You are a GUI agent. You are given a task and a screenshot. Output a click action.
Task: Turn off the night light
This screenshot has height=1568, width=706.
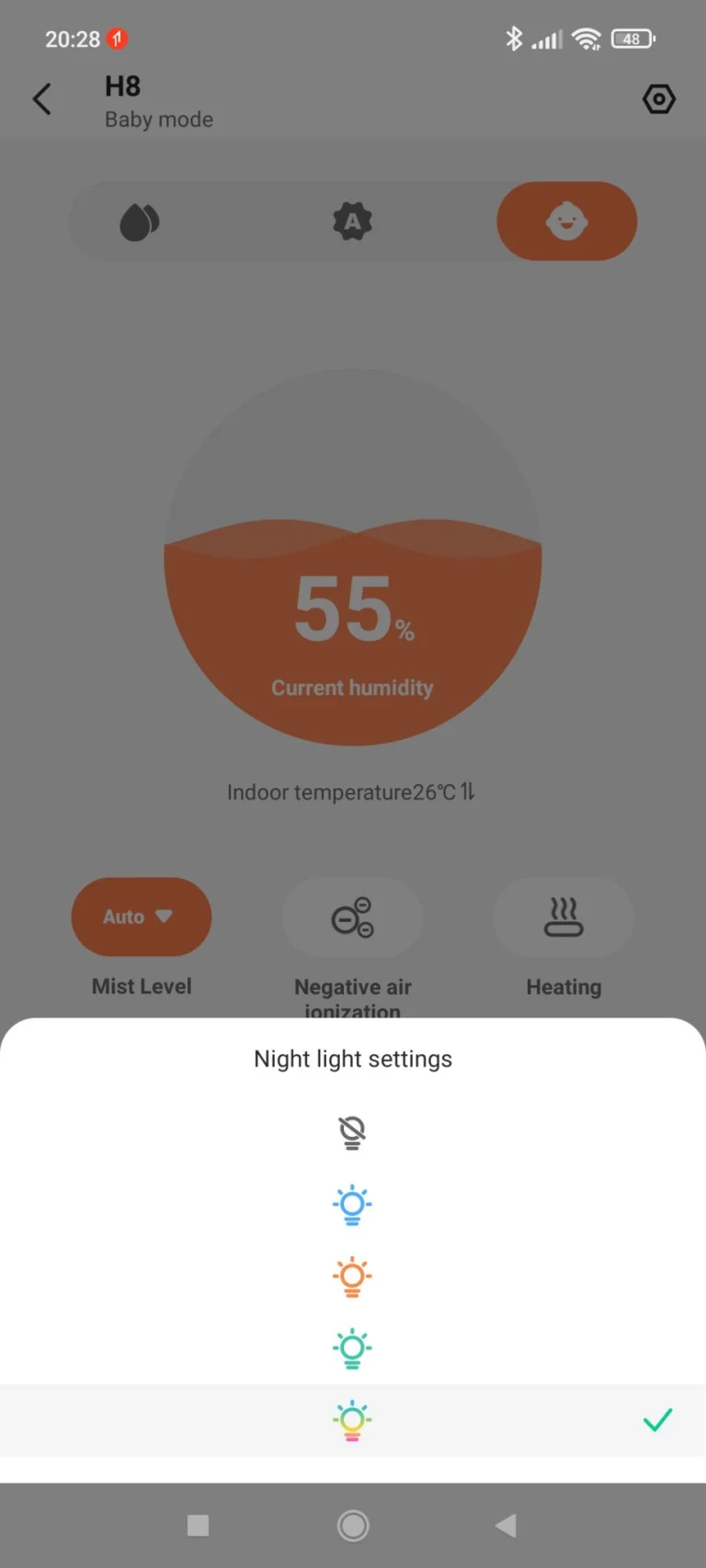(352, 1132)
